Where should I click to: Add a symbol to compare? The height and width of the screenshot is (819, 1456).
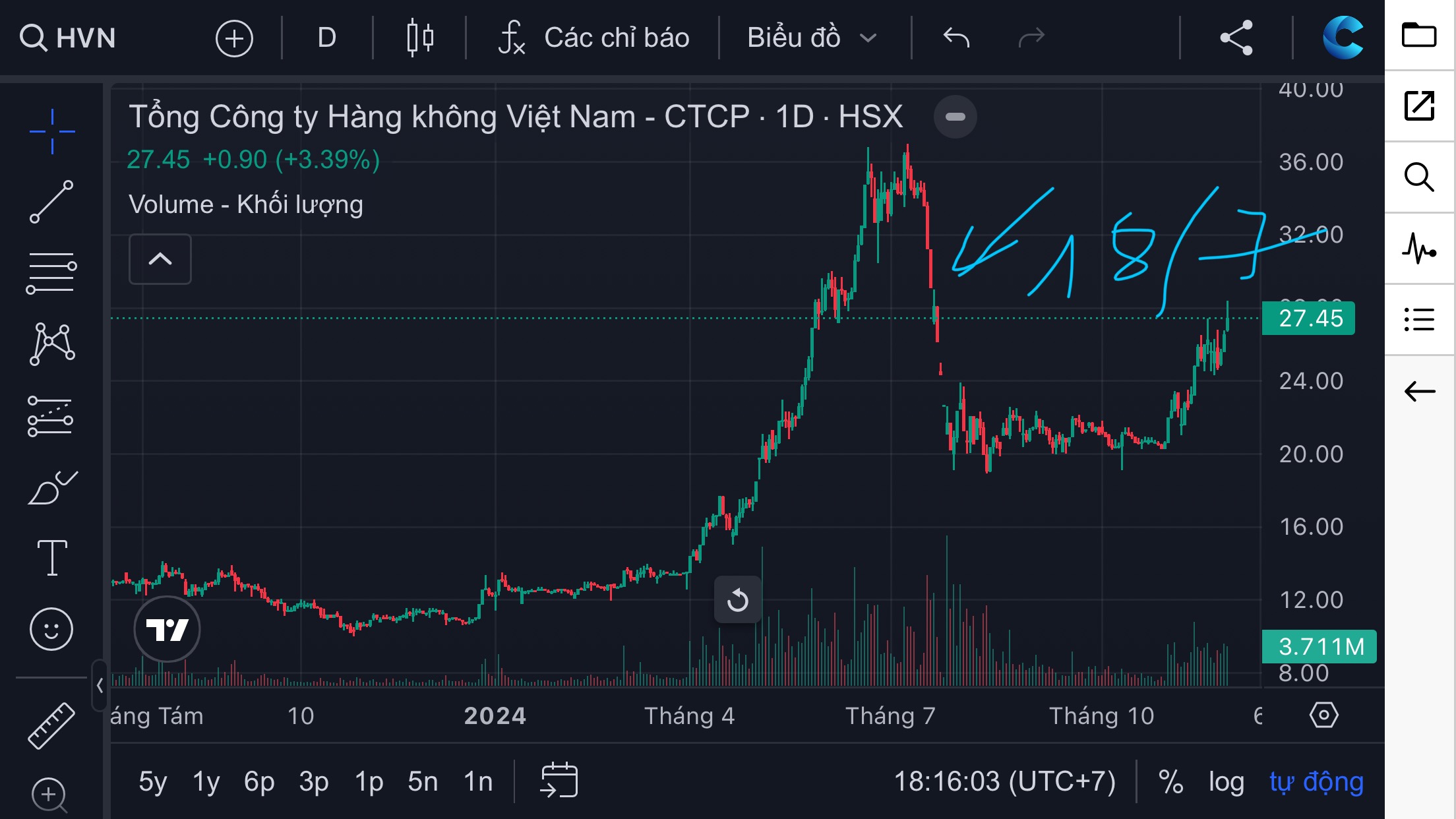(234, 38)
